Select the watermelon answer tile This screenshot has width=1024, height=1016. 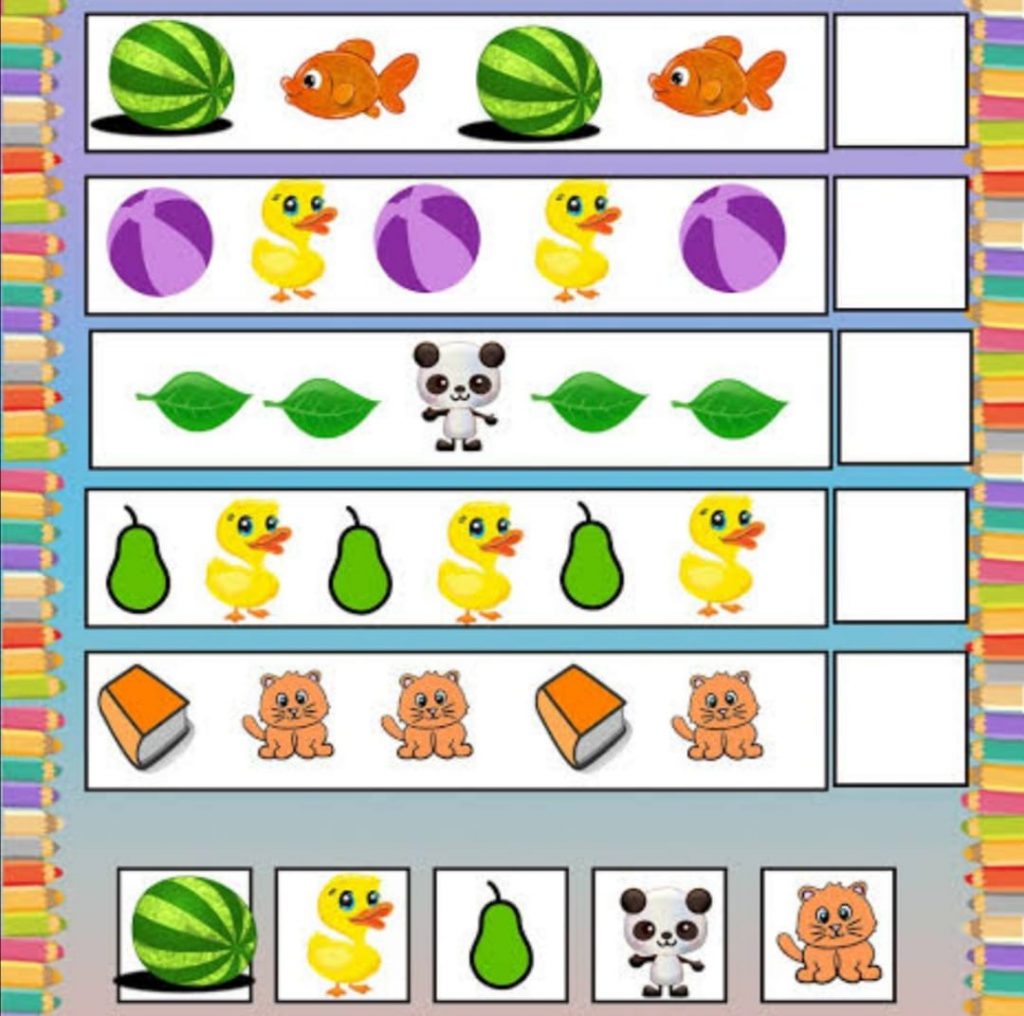pos(185,934)
